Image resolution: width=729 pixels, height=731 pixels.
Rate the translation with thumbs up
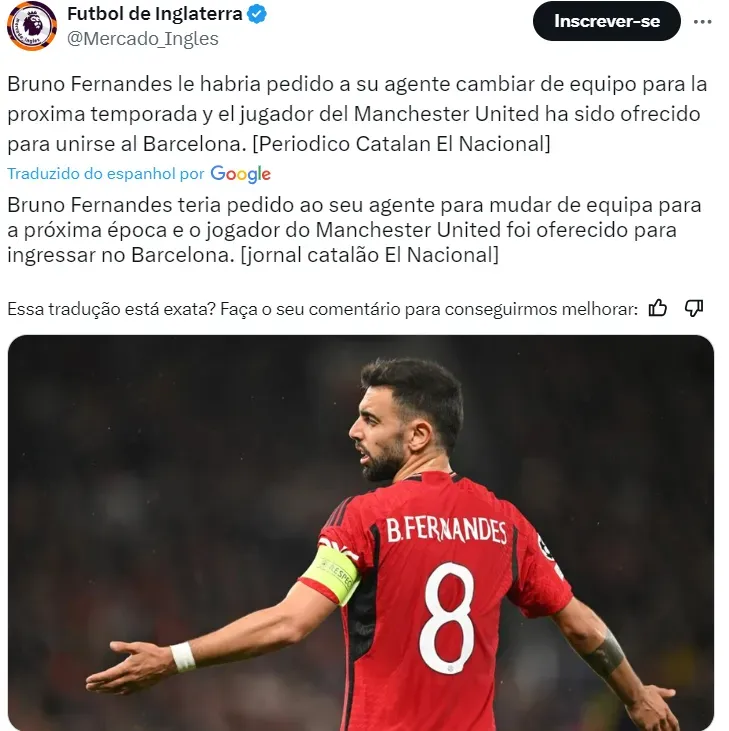pyautogui.click(x=658, y=308)
